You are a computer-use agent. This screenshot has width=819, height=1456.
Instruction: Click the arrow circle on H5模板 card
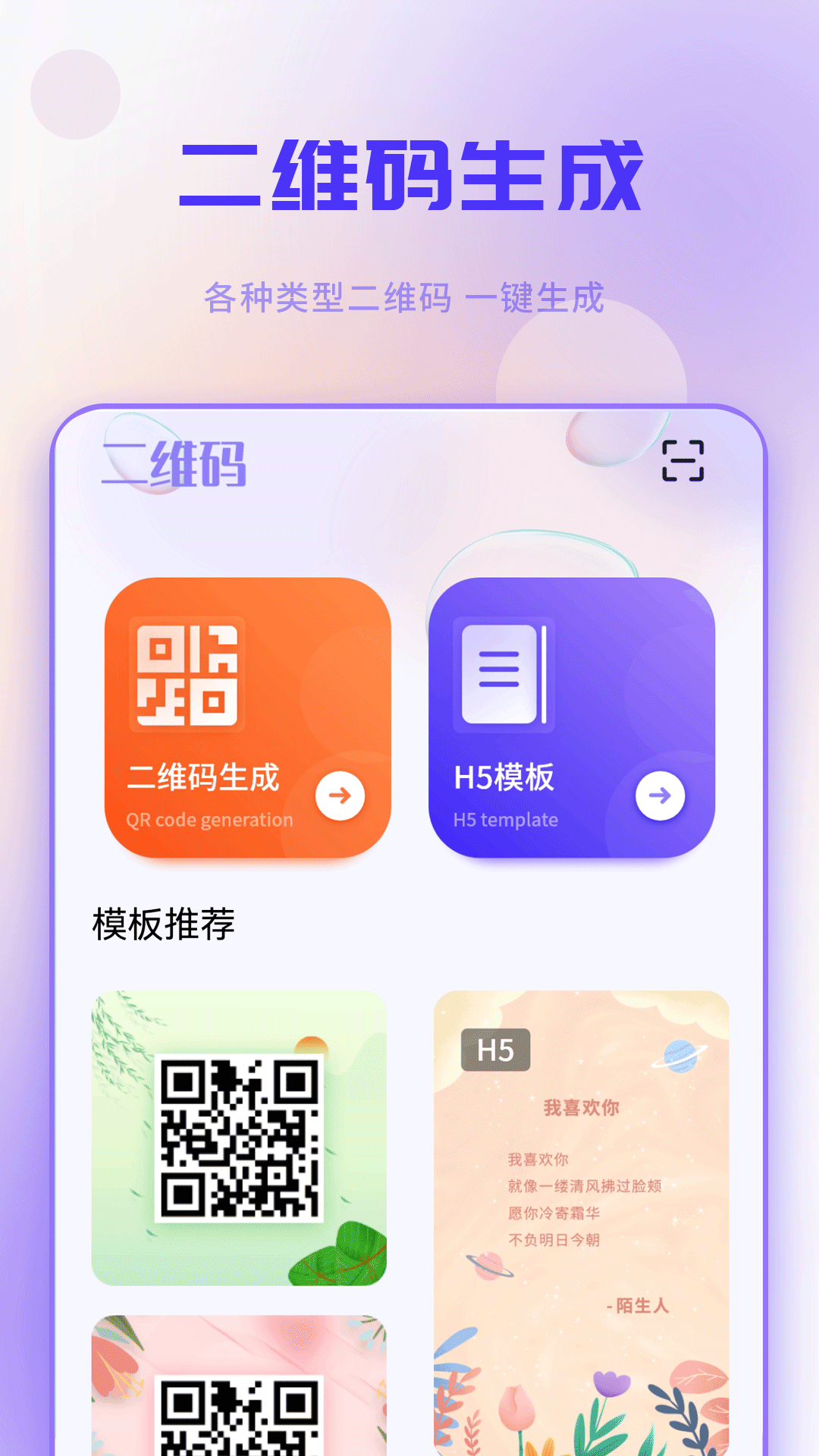tap(661, 796)
